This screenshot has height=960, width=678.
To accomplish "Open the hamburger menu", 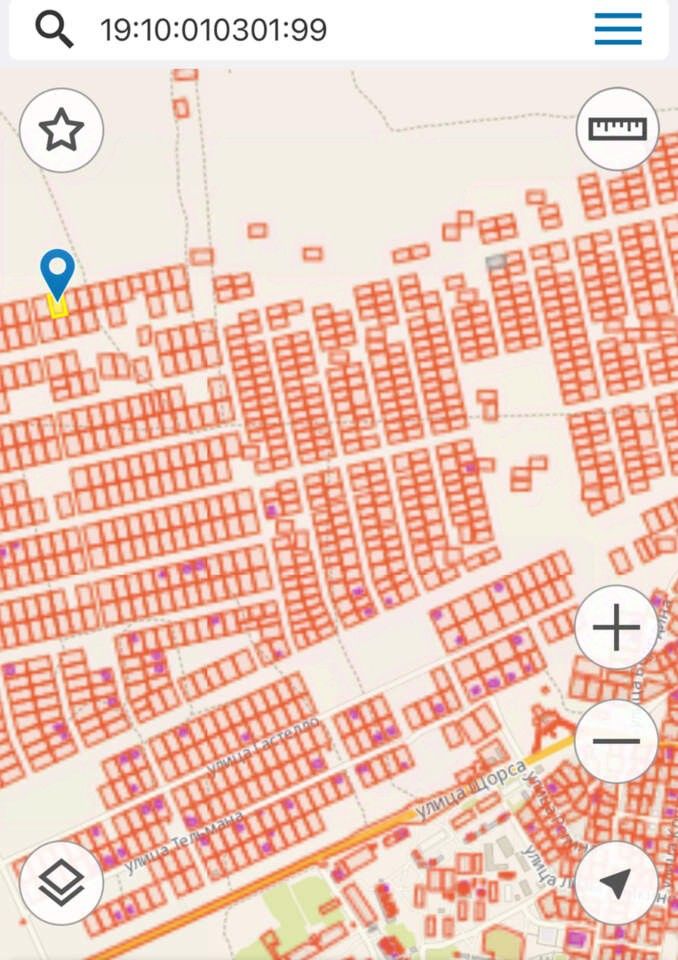I will (618, 30).
